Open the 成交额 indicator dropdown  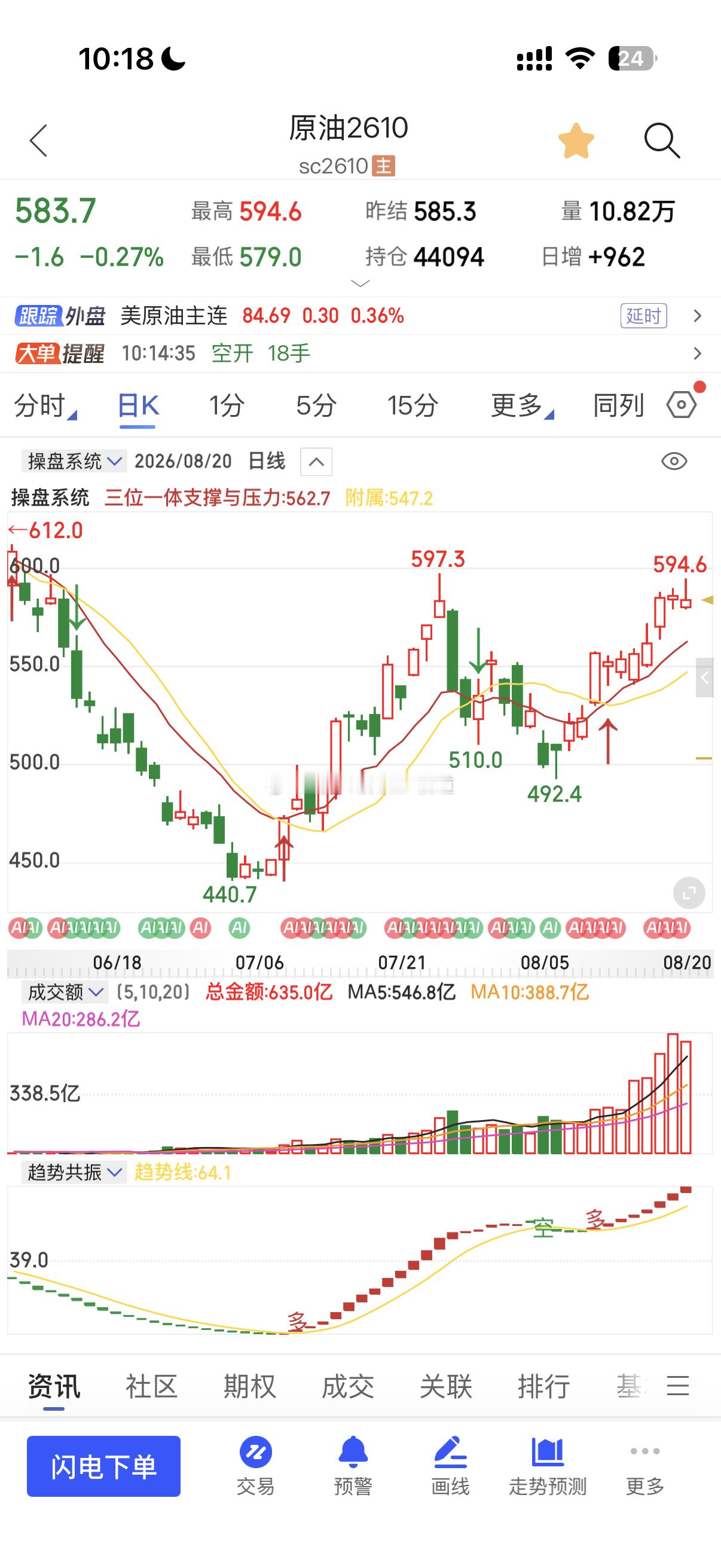point(65,993)
